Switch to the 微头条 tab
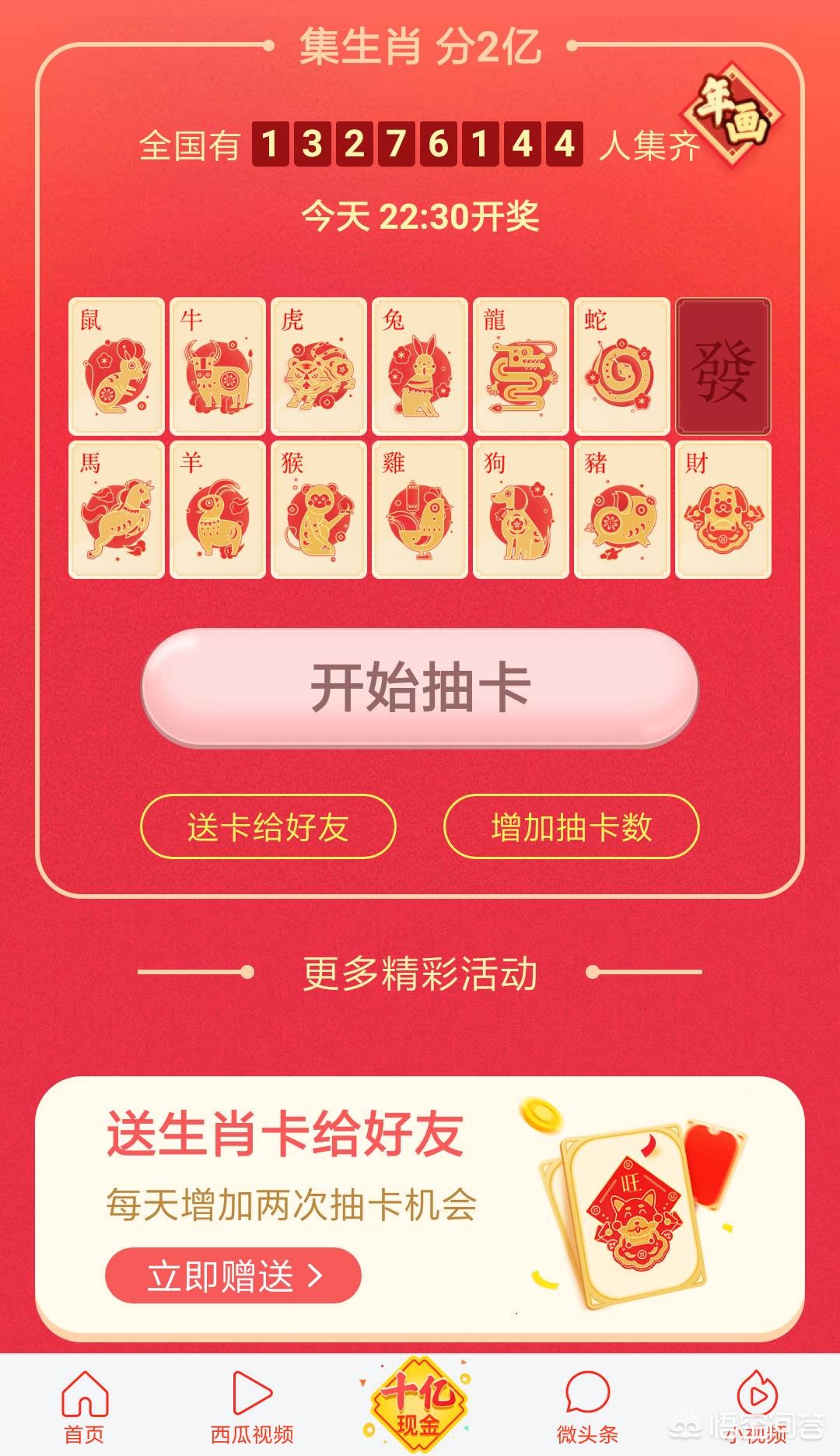 [587, 1406]
